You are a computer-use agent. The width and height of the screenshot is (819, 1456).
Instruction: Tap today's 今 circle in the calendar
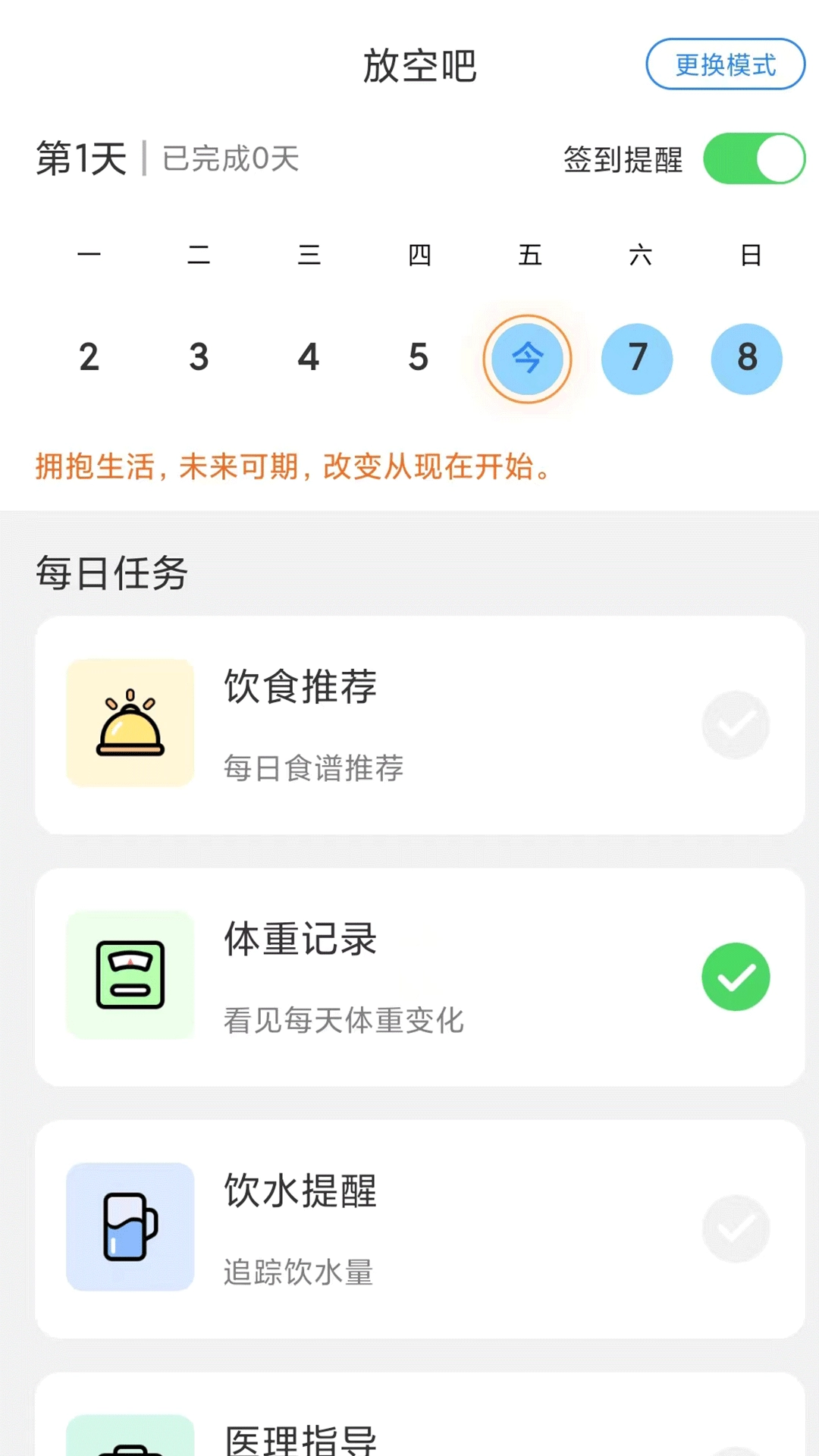[x=528, y=359]
